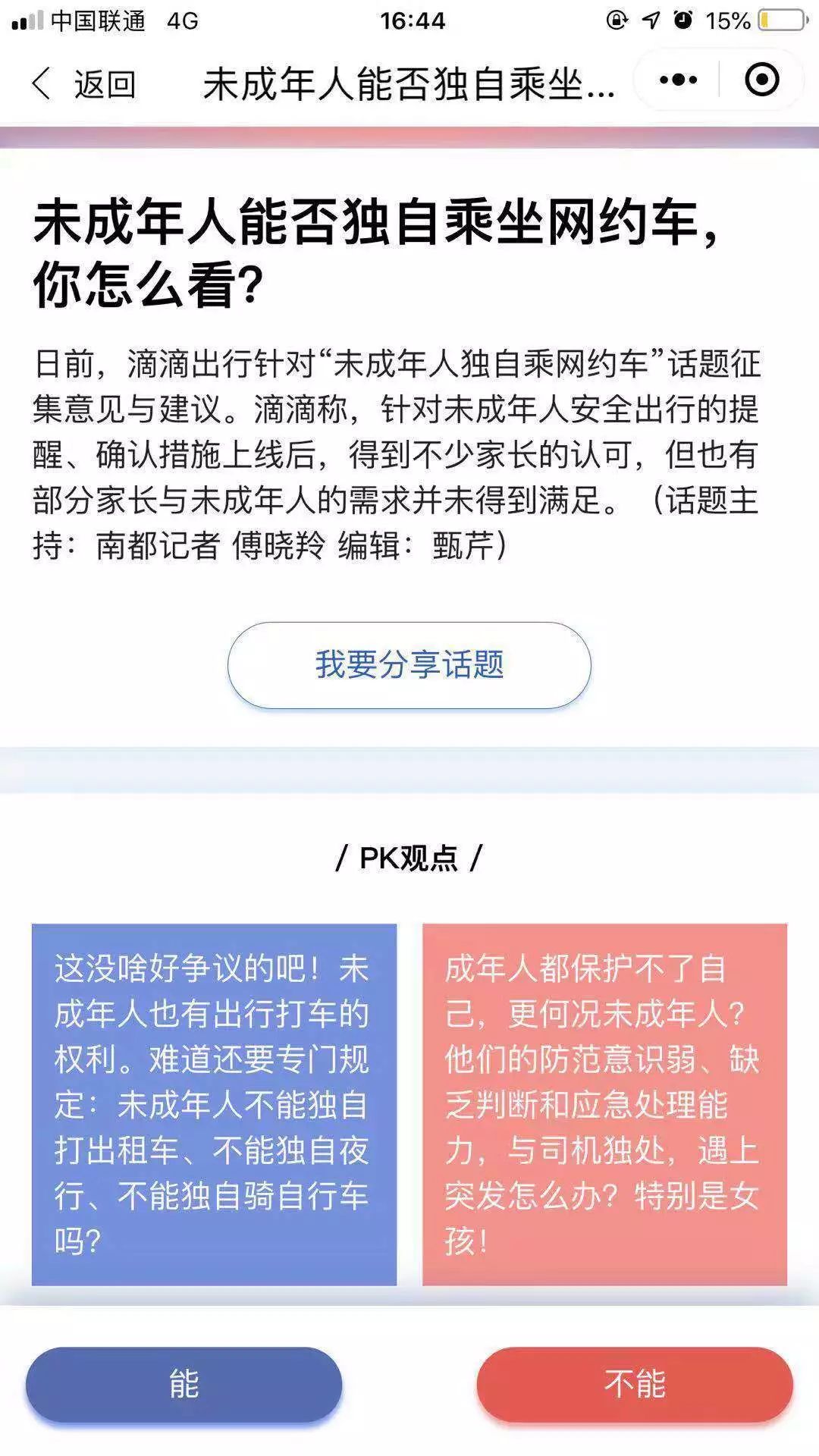The image size is (819, 1456).
Task: Open the mini program more-options menu
Action: click(678, 80)
